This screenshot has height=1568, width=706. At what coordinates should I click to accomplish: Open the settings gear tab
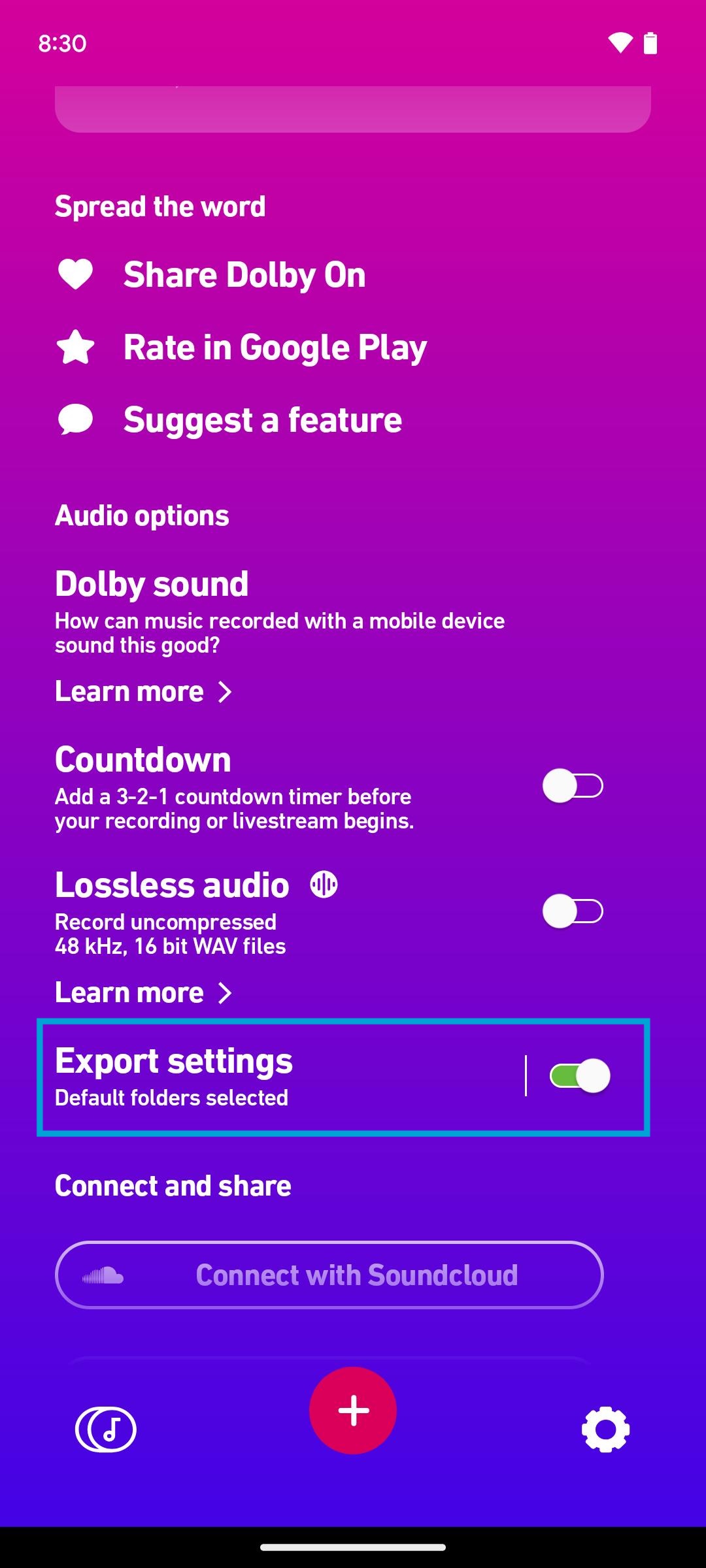605,1429
